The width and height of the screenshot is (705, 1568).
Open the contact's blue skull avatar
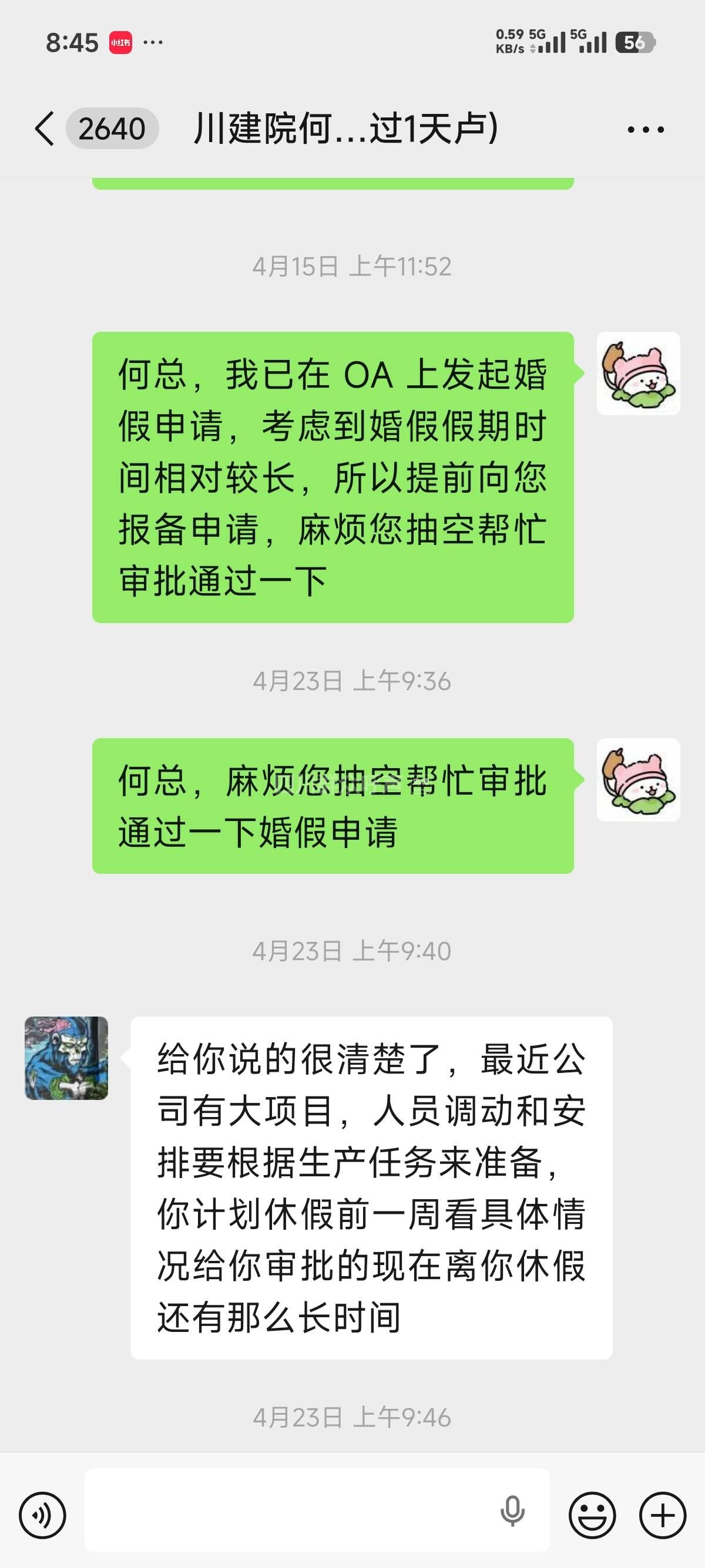coord(66,1058)
